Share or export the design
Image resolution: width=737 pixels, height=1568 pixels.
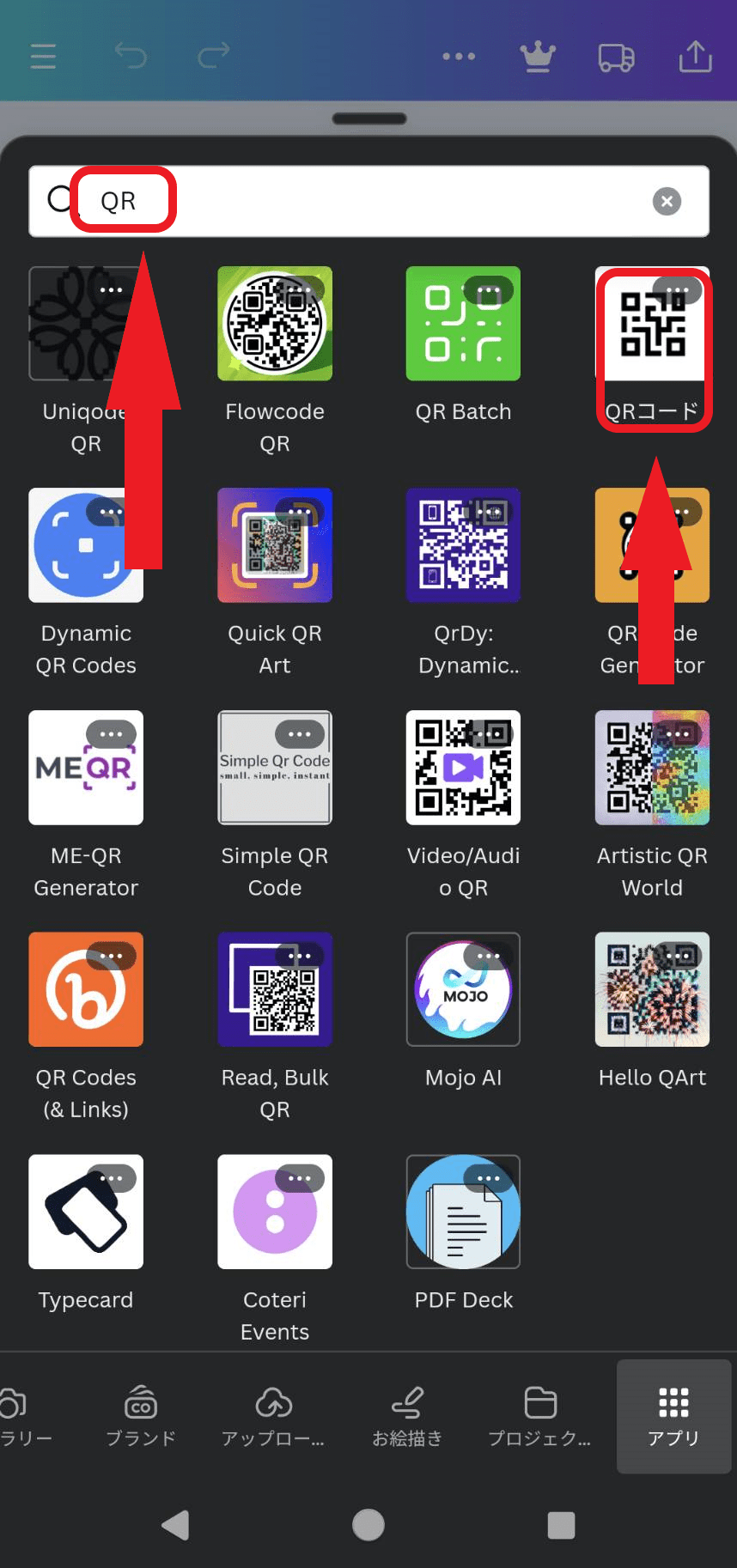[x=695, y=57]
